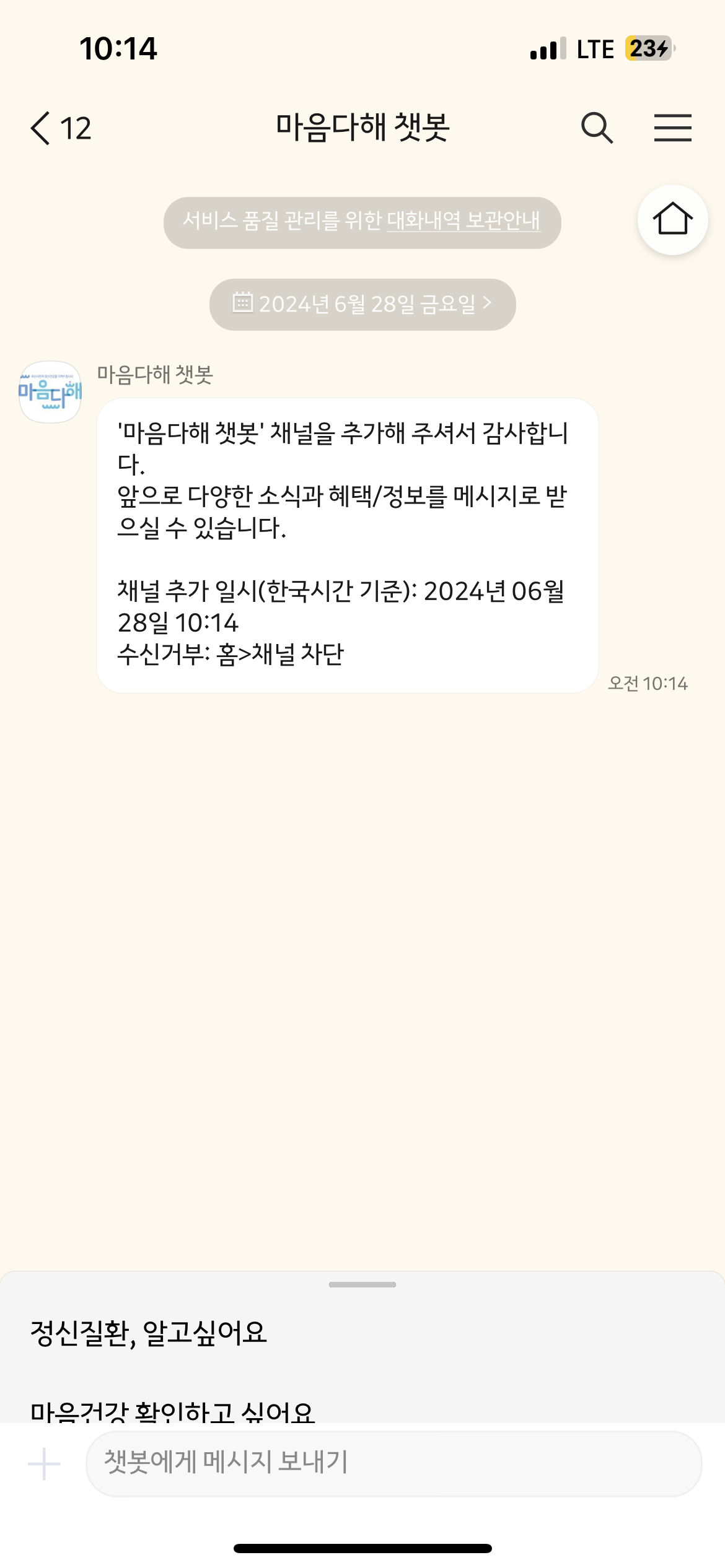Open the 2024년 6월 28일 date picker
The width and height of the screenshot is (725, 1568).
pyautogui.click(x=362, y=304)
